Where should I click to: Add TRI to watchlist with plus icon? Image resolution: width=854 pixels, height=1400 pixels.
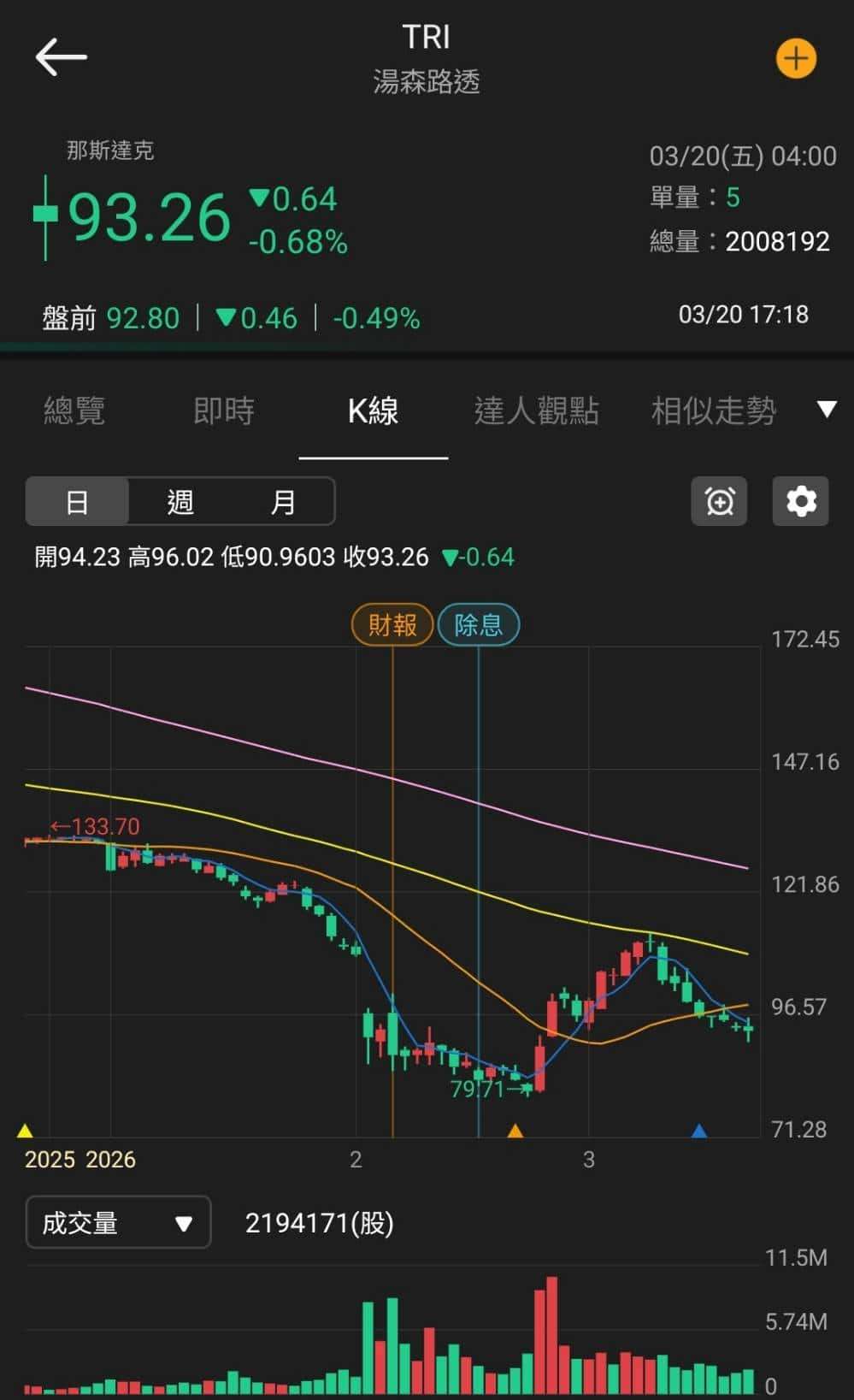pos(796,58)
